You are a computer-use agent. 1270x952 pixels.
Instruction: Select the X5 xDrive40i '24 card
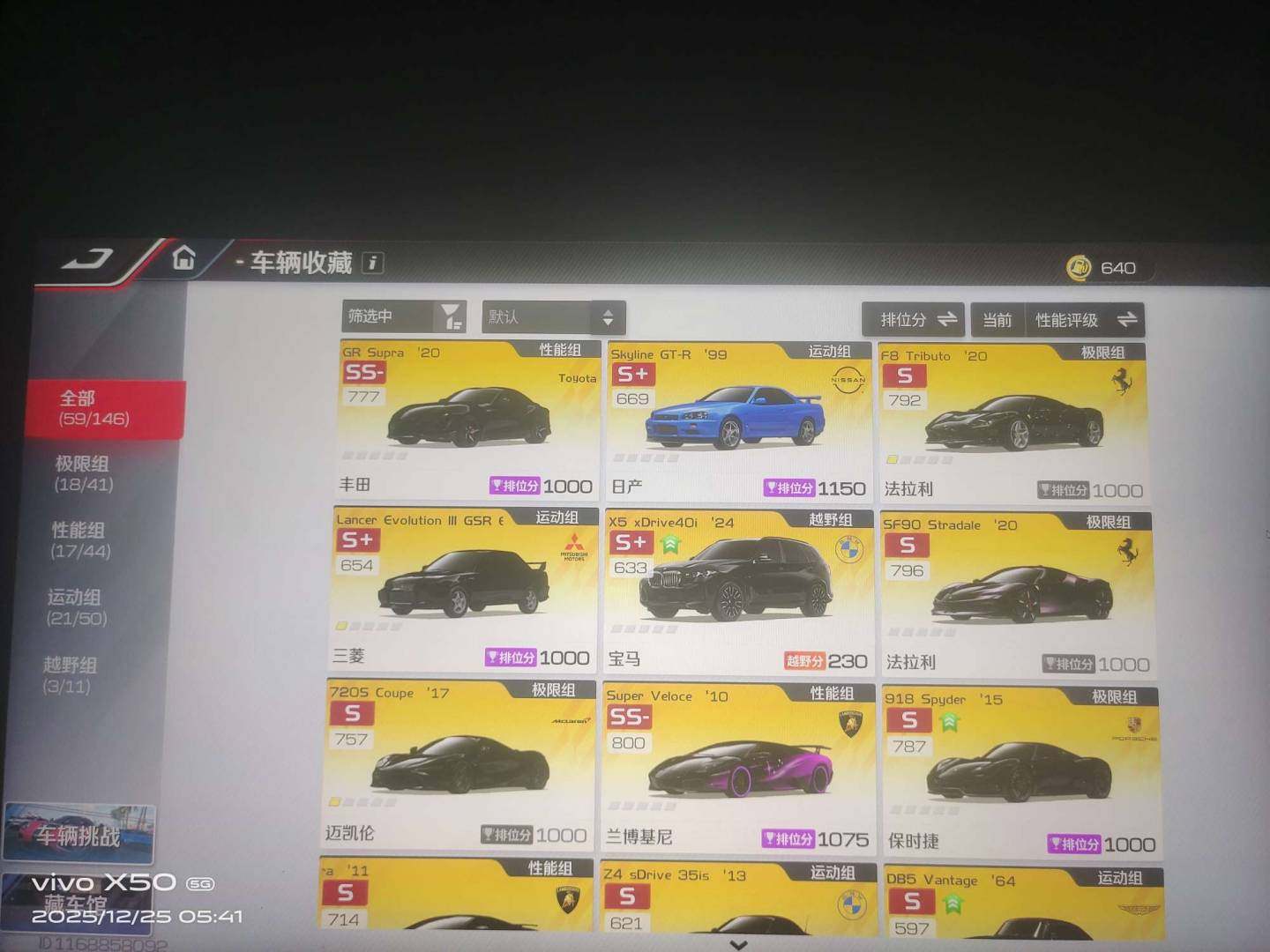(737, 592)
